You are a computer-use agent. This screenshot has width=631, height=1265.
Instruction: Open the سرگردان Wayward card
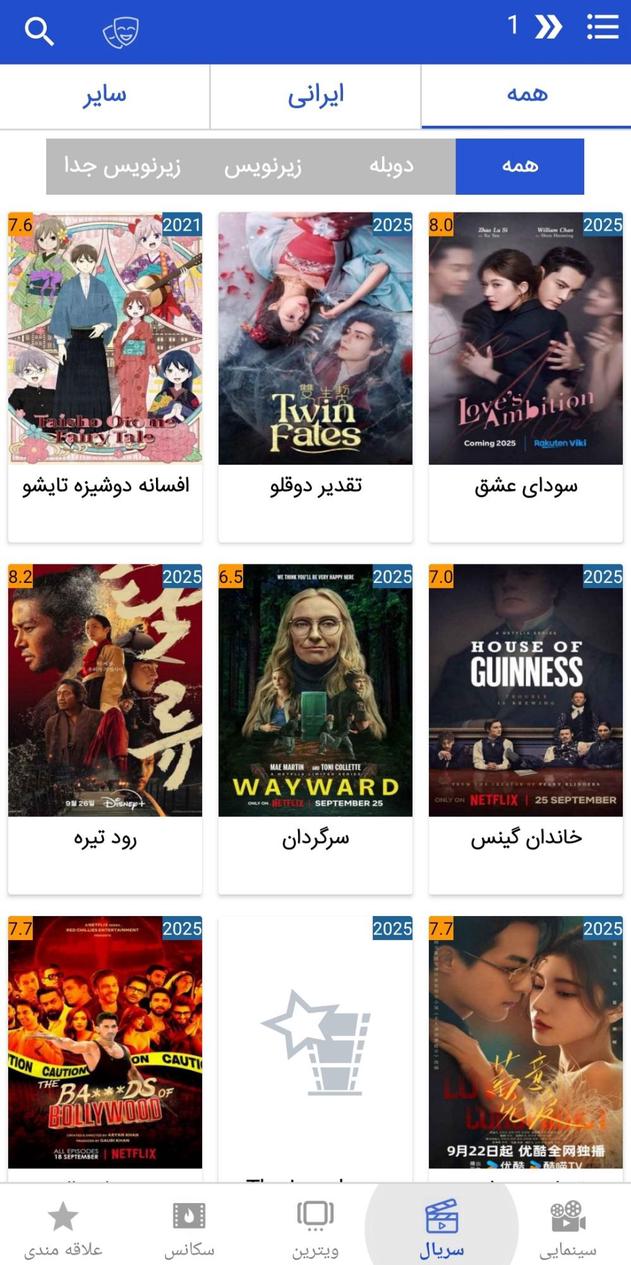(x=315, y=727)
